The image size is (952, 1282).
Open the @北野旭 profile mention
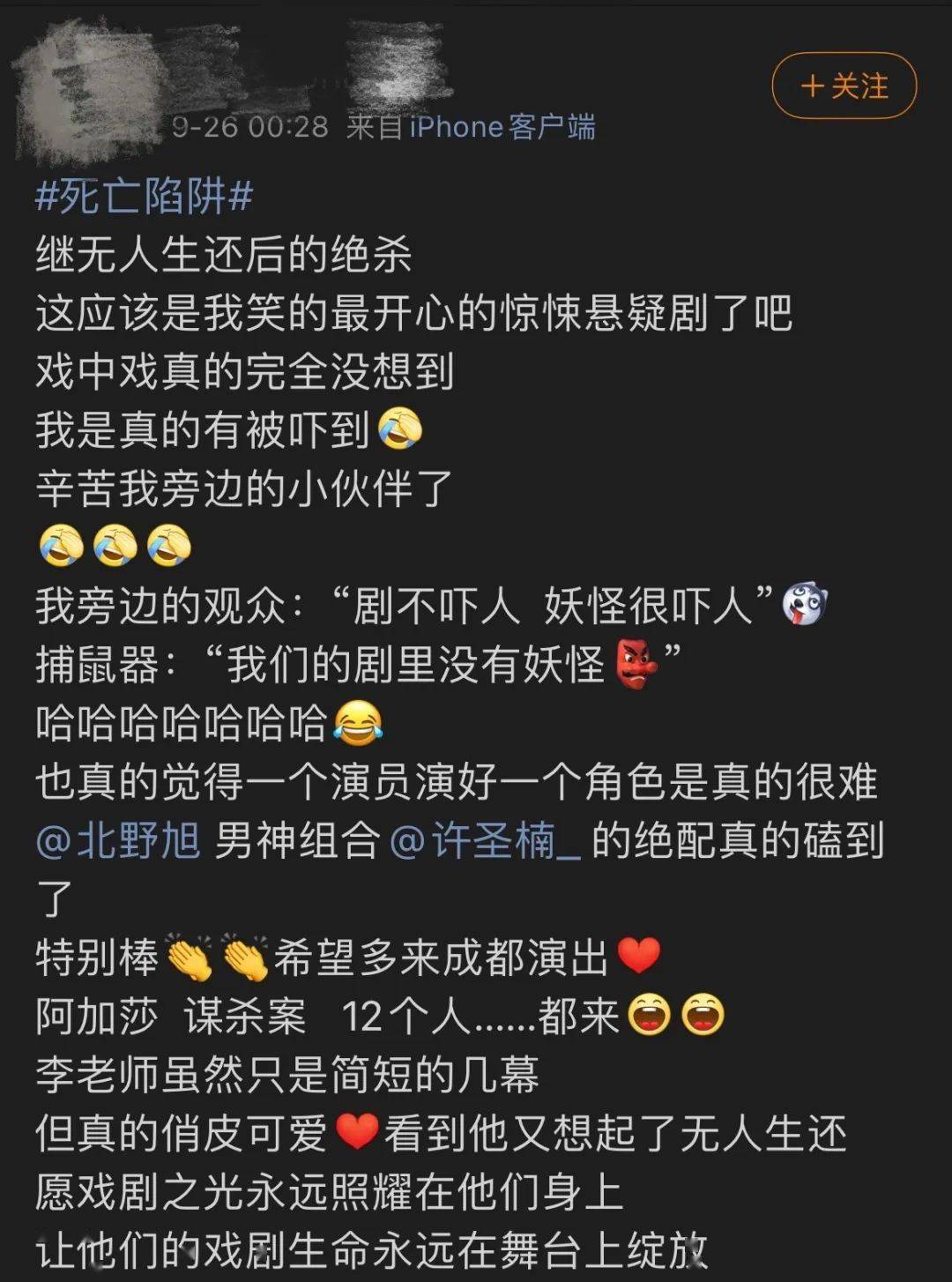coord(118,841)
